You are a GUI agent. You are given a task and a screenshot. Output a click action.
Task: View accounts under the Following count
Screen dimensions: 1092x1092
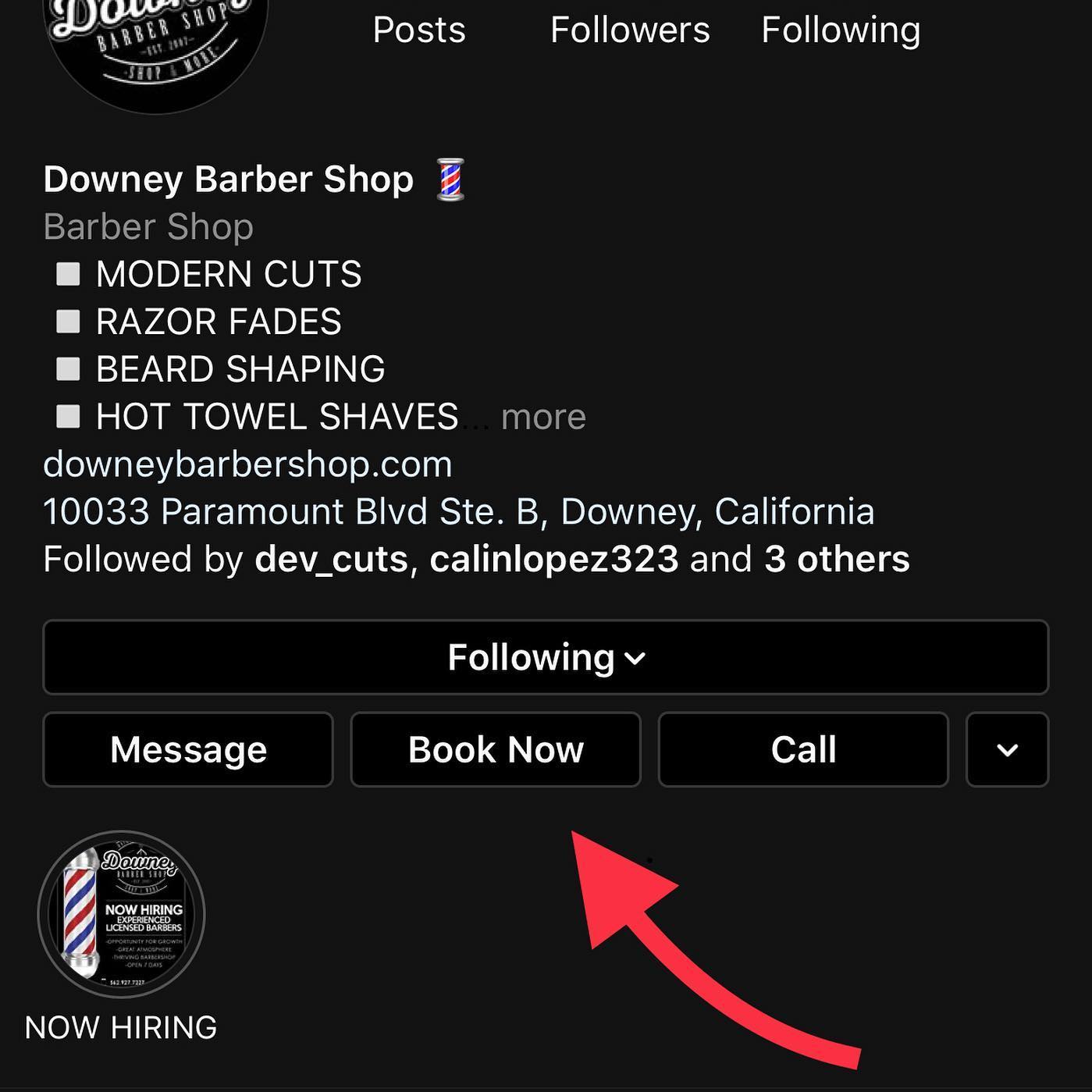[841, 30]
